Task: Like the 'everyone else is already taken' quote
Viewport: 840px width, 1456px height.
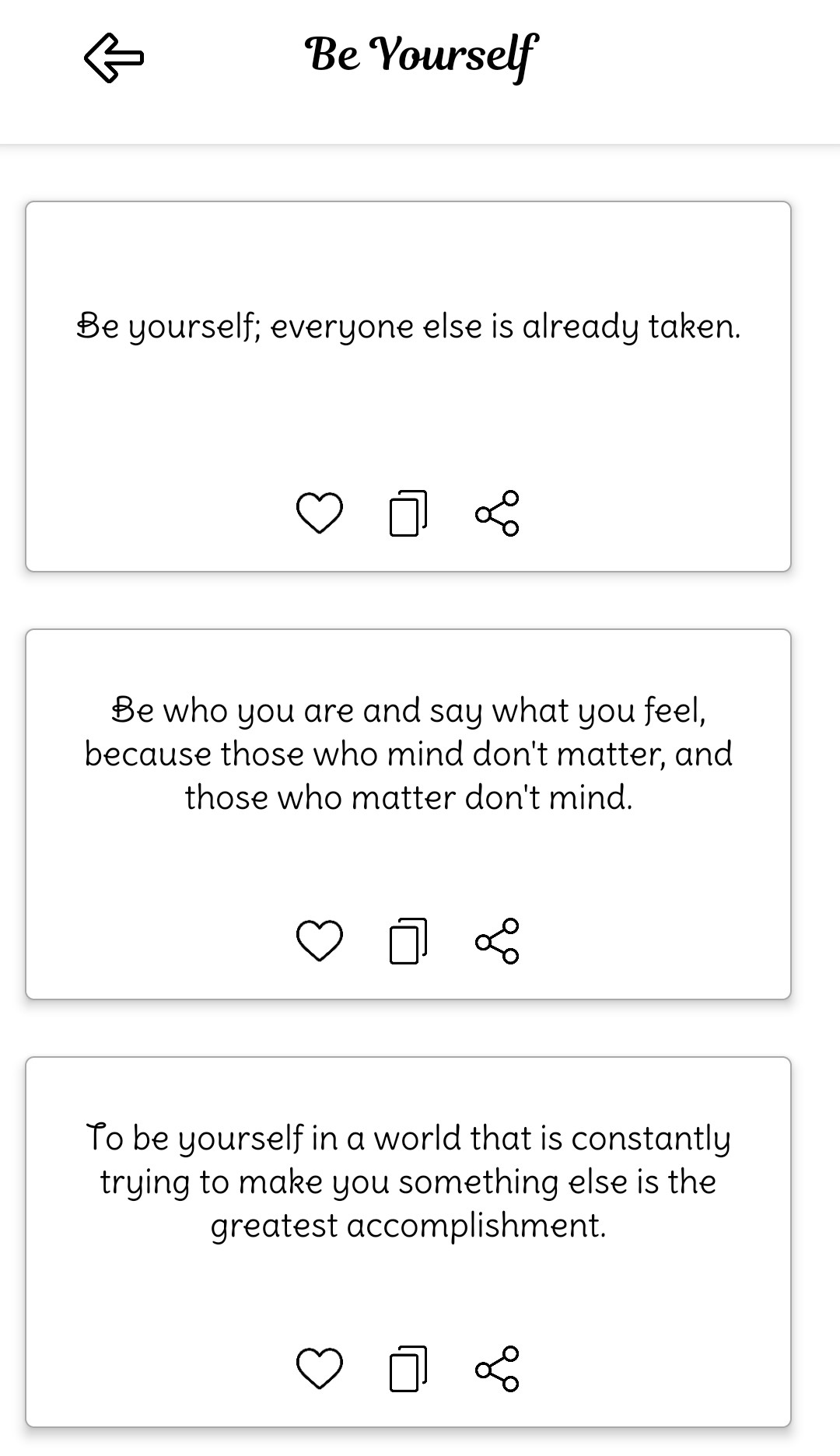Action: 320,513
